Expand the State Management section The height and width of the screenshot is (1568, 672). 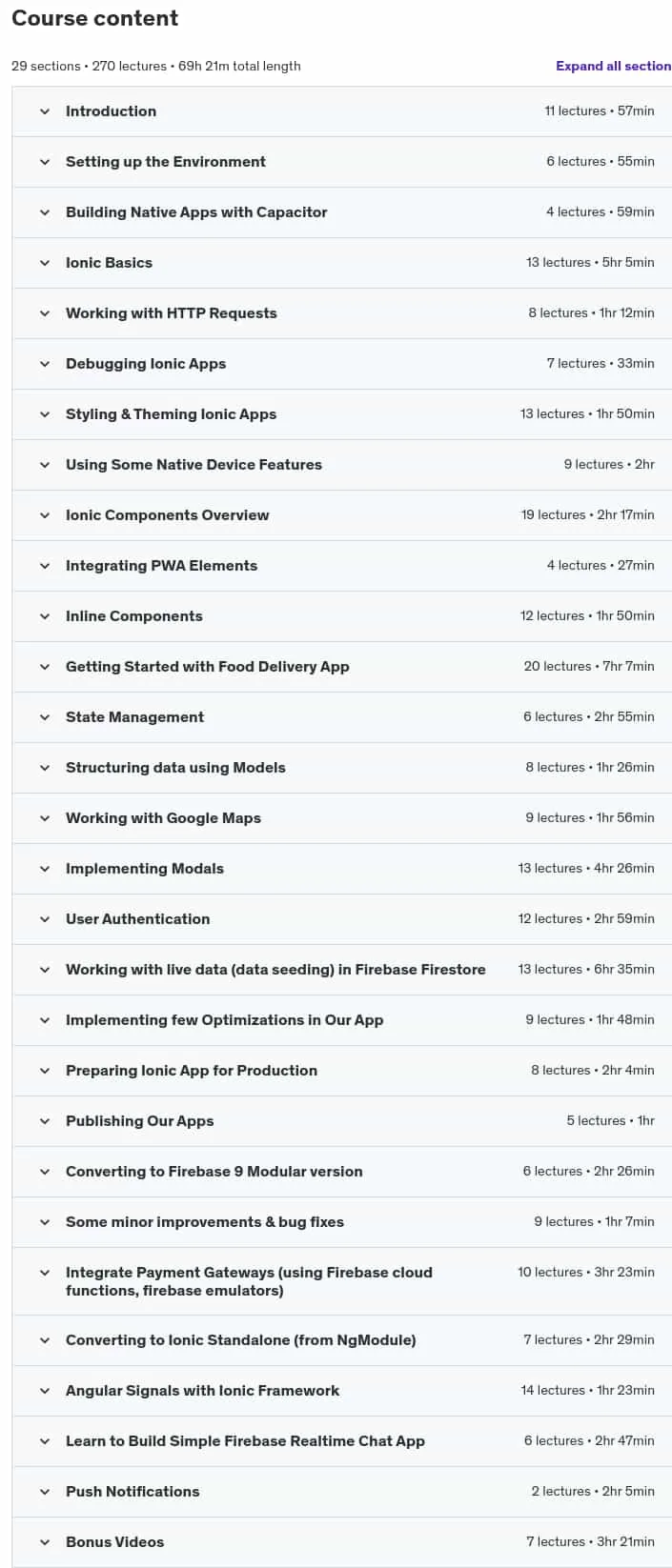pyautogui.click(x=341, y=717)
